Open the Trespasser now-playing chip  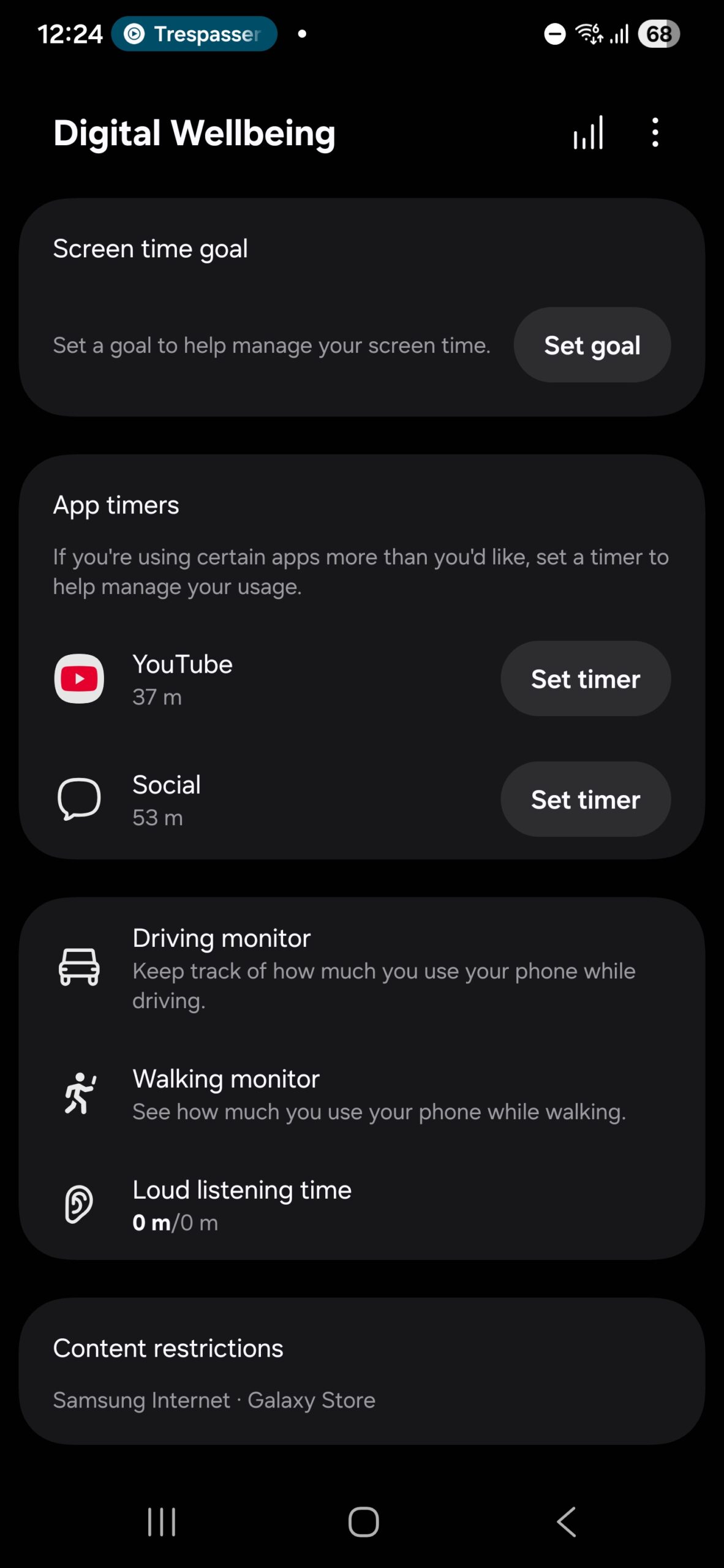point(194,34)
